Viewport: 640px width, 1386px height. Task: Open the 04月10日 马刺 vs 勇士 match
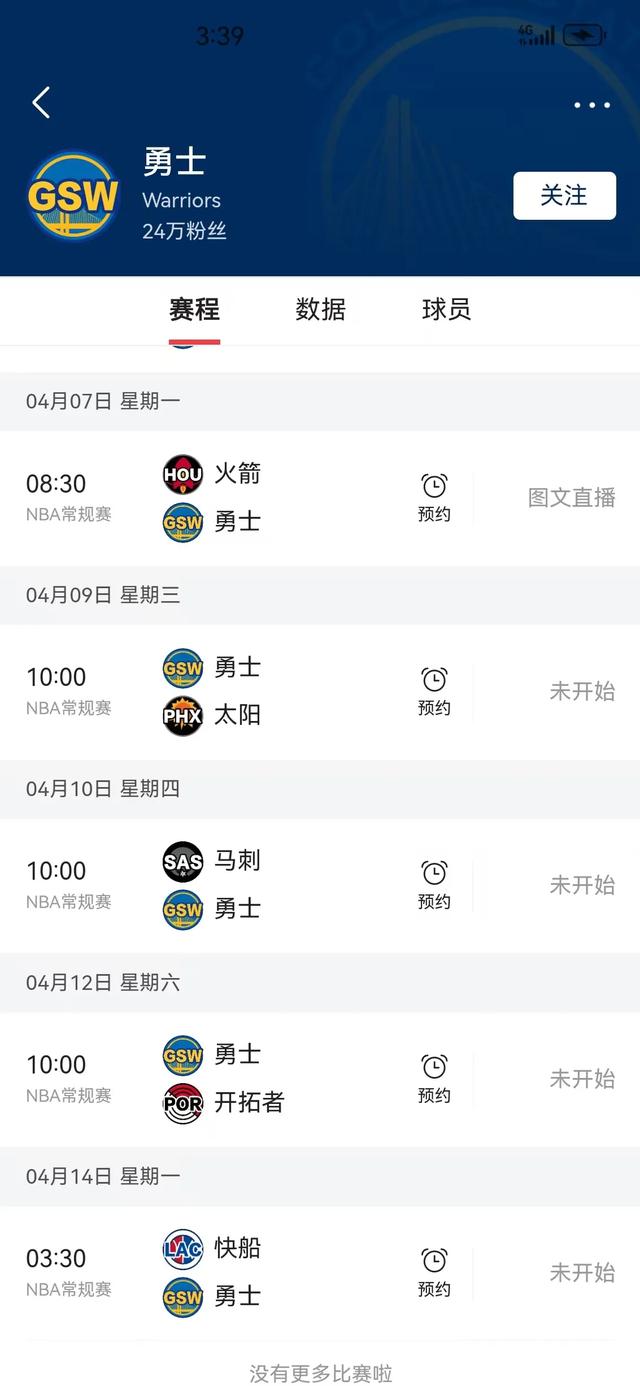click(320, 885)
